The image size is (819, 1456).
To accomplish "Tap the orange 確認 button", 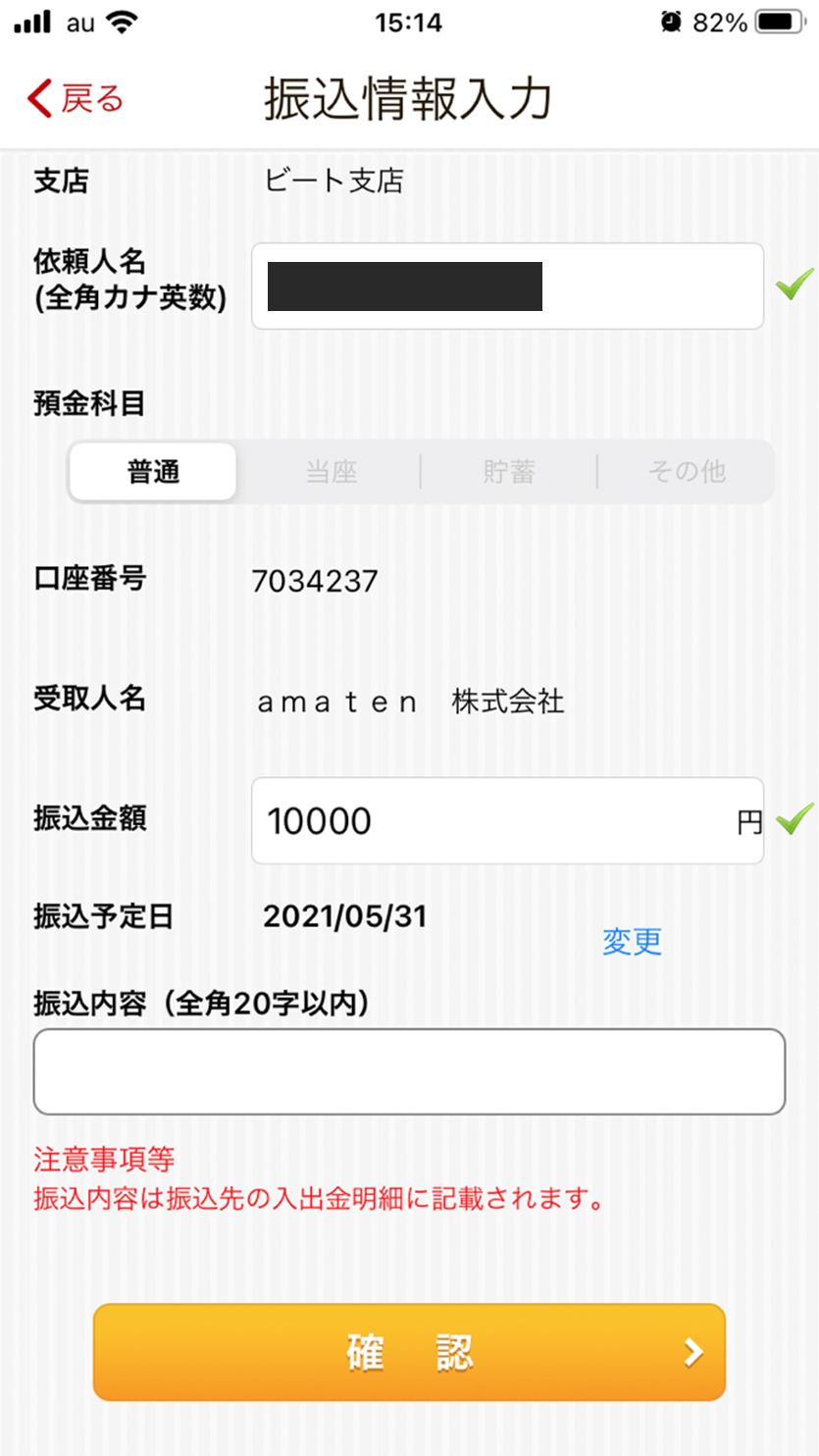I will click(409, 1352).
